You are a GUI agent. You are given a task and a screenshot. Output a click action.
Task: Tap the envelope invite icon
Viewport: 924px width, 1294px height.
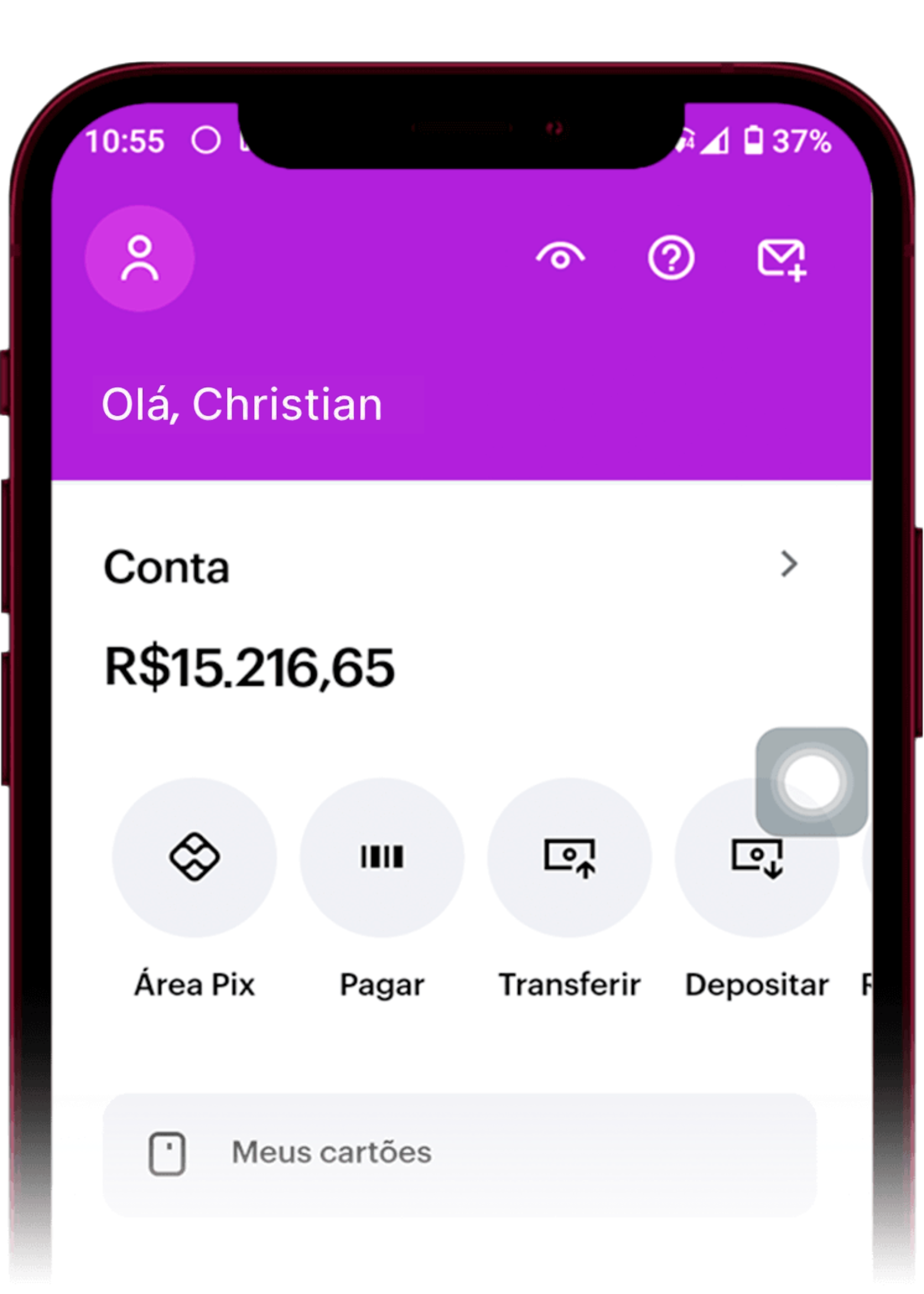coord(782,259)
